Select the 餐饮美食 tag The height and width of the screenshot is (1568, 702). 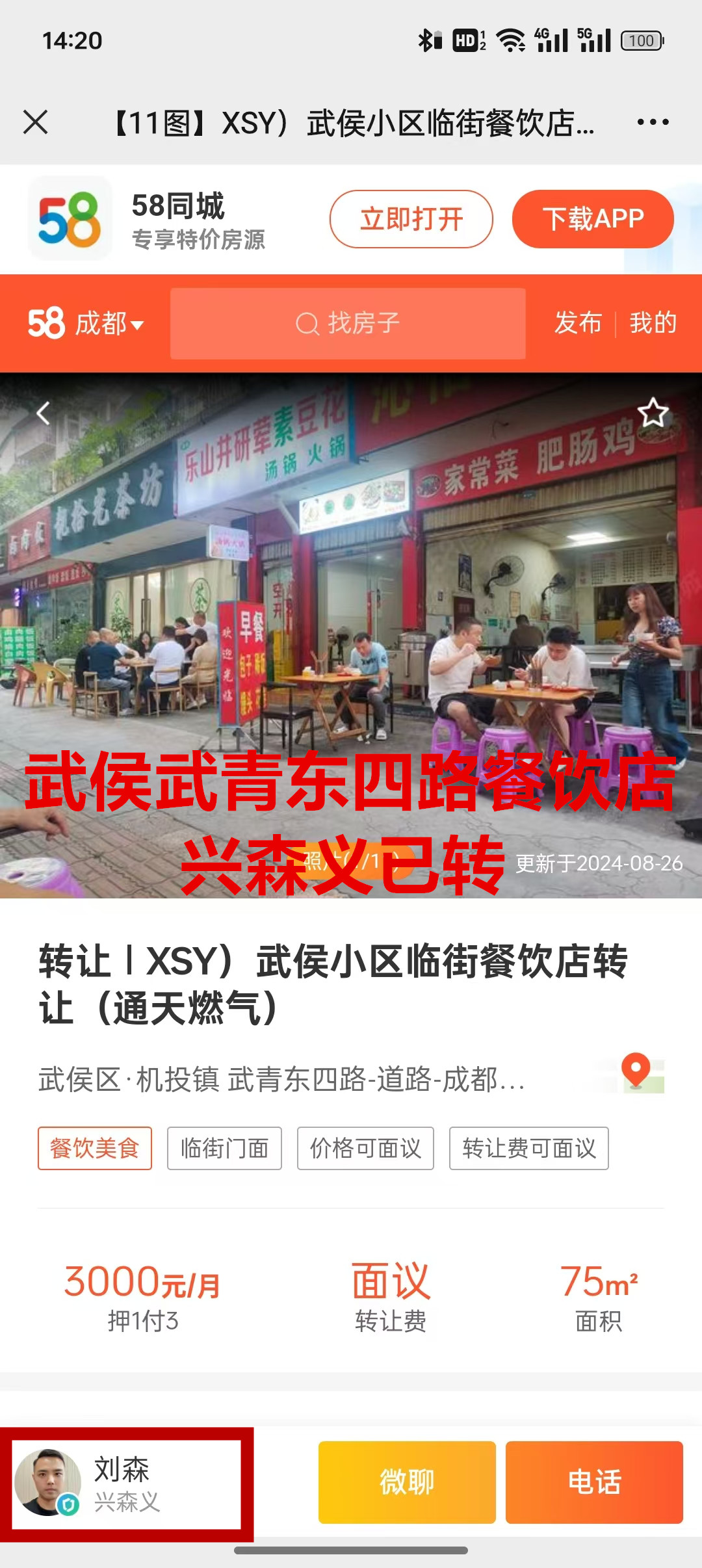tap(95, 1148)
